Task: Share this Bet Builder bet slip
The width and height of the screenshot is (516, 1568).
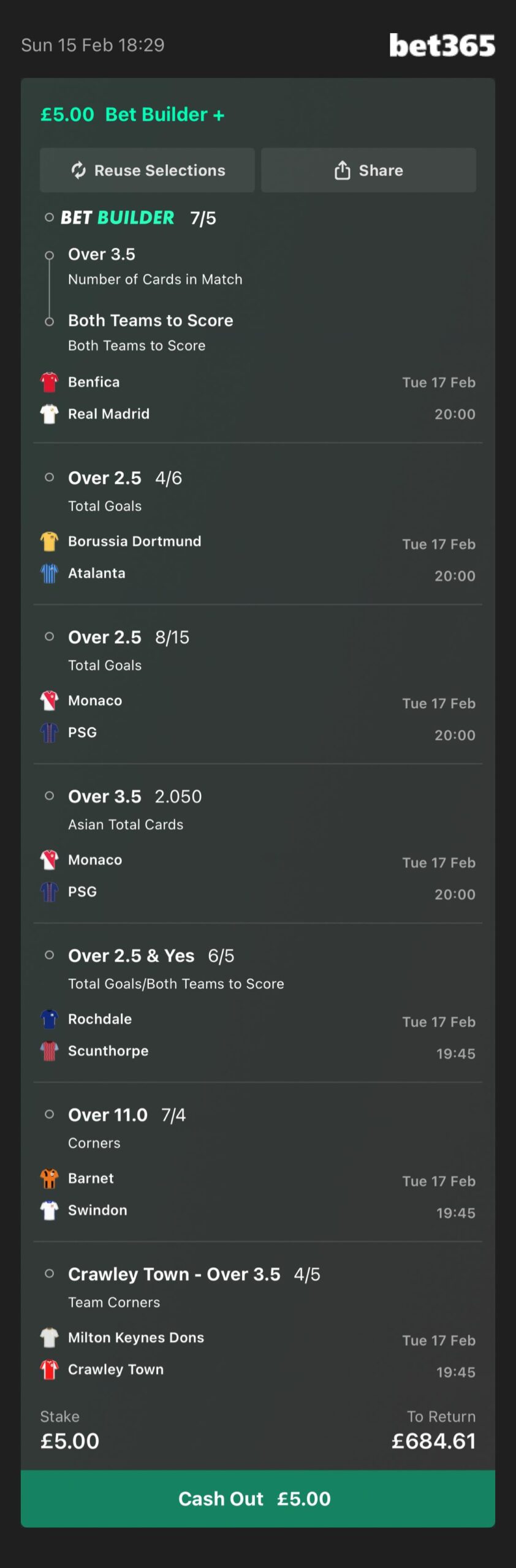Action: tap(368, 170)
